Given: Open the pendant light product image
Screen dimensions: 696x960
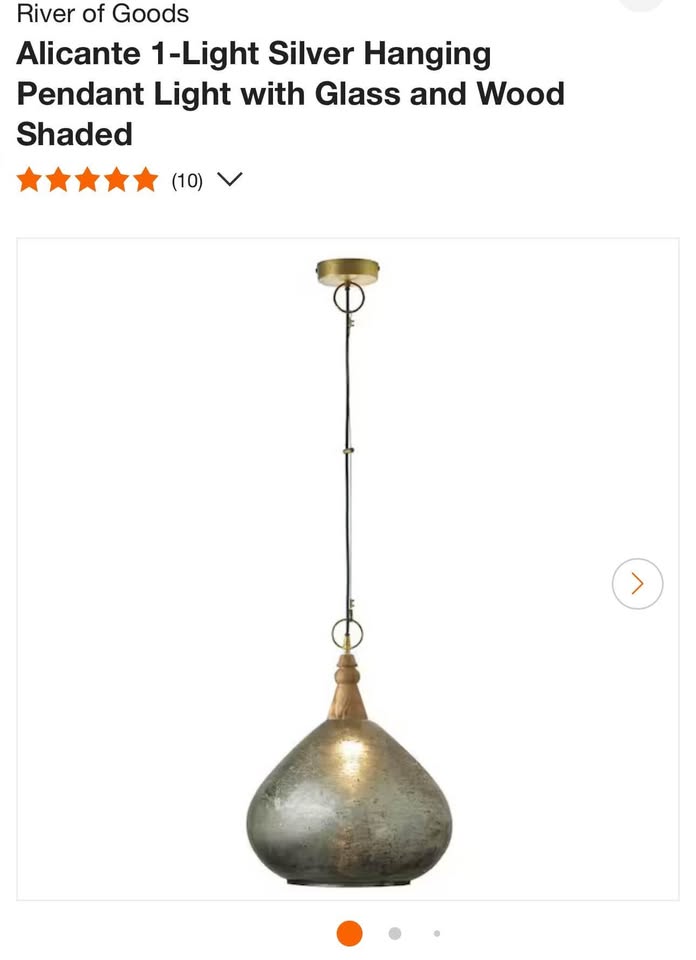Looking at the screenshot, I should click(x=348, y=570).
